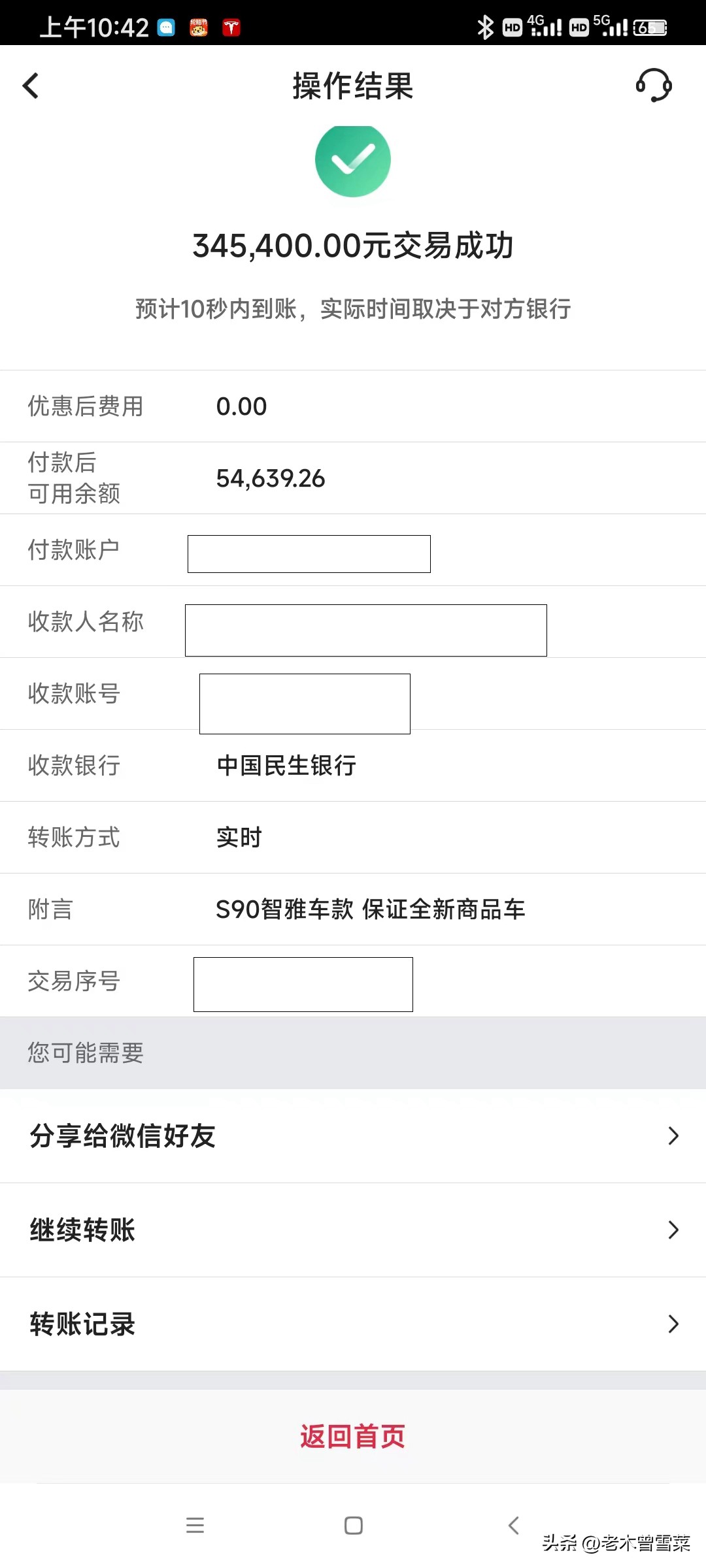Tap the 付款账户 blank field
The image size is (706, 1568).
click(308, 554)
